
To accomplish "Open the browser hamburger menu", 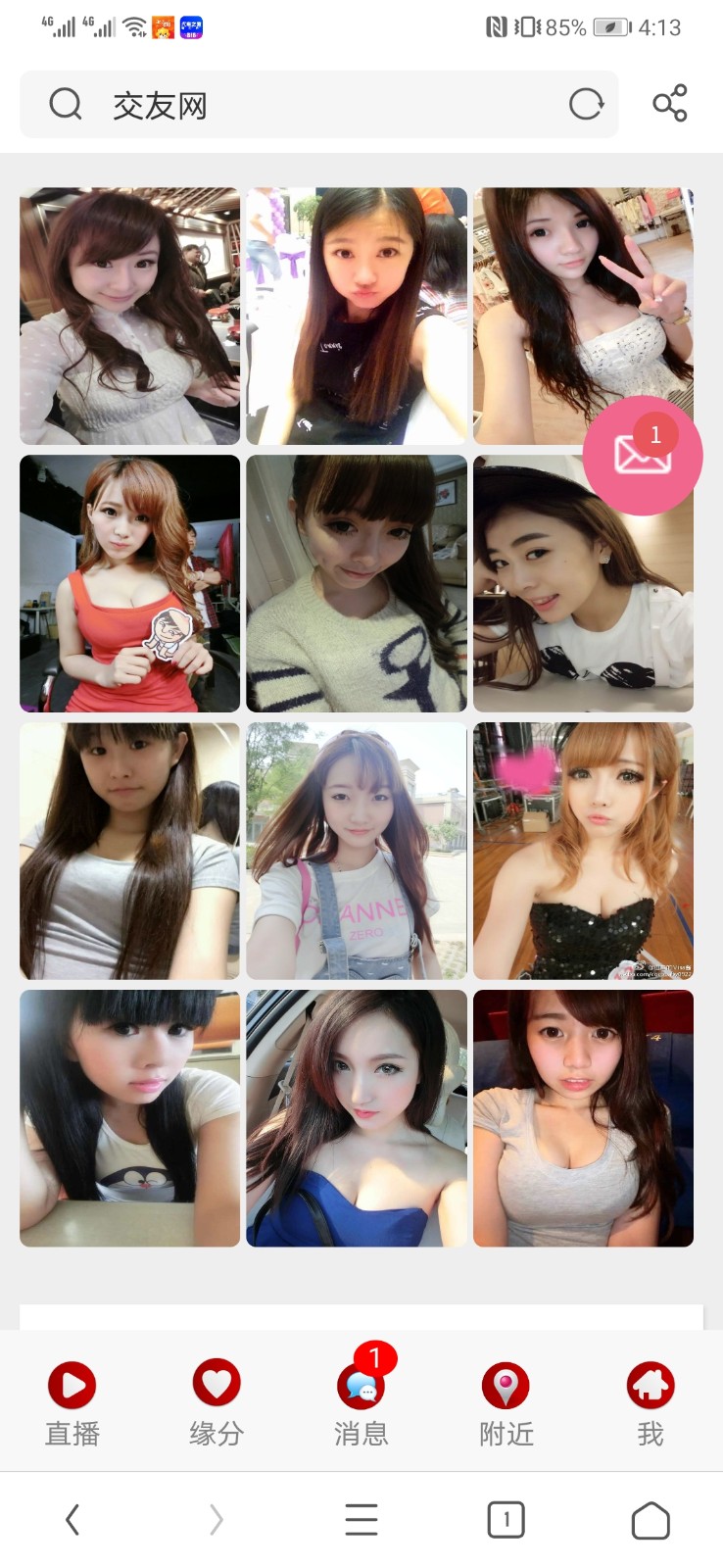I will click(x=361, y=1520).
